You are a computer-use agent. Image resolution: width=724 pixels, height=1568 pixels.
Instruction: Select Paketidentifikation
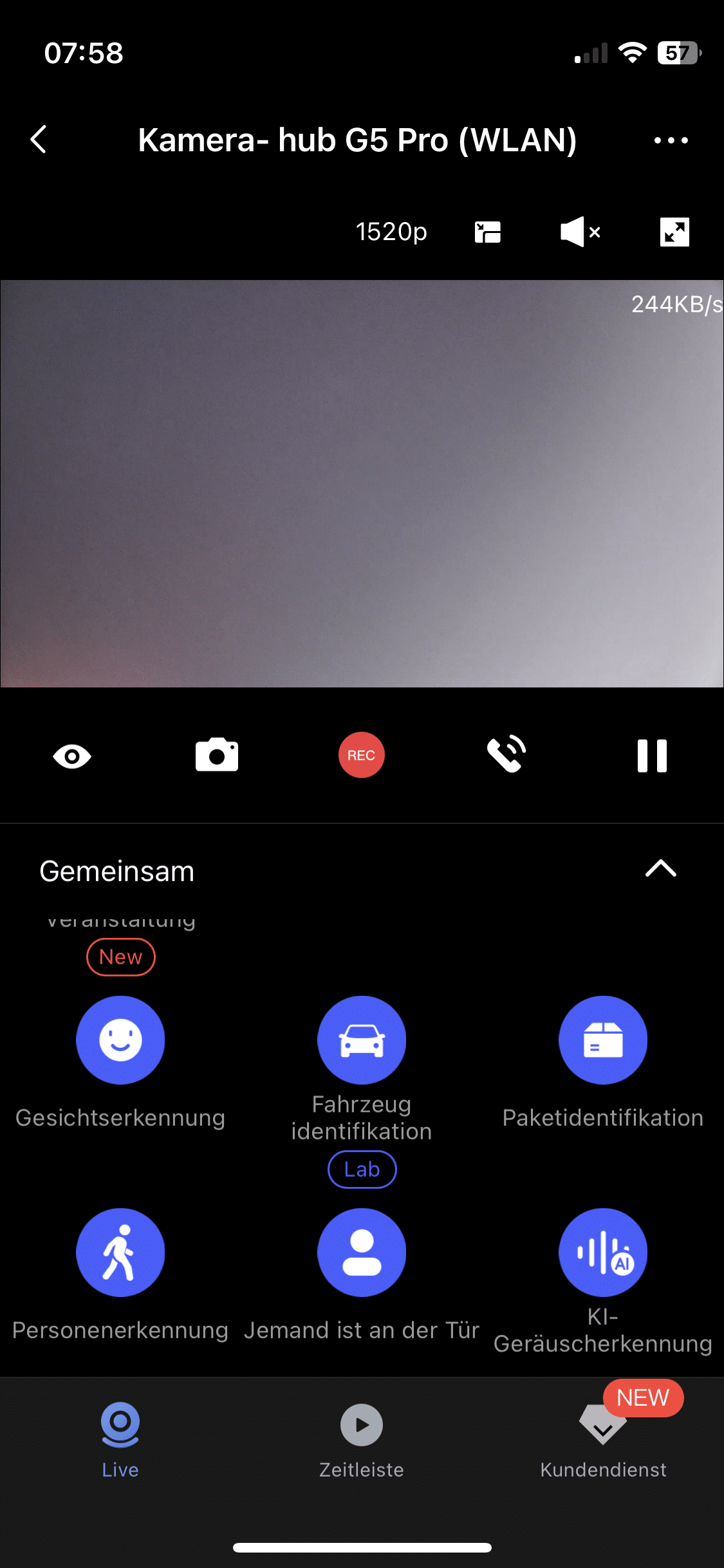(x=603, y=1041)
